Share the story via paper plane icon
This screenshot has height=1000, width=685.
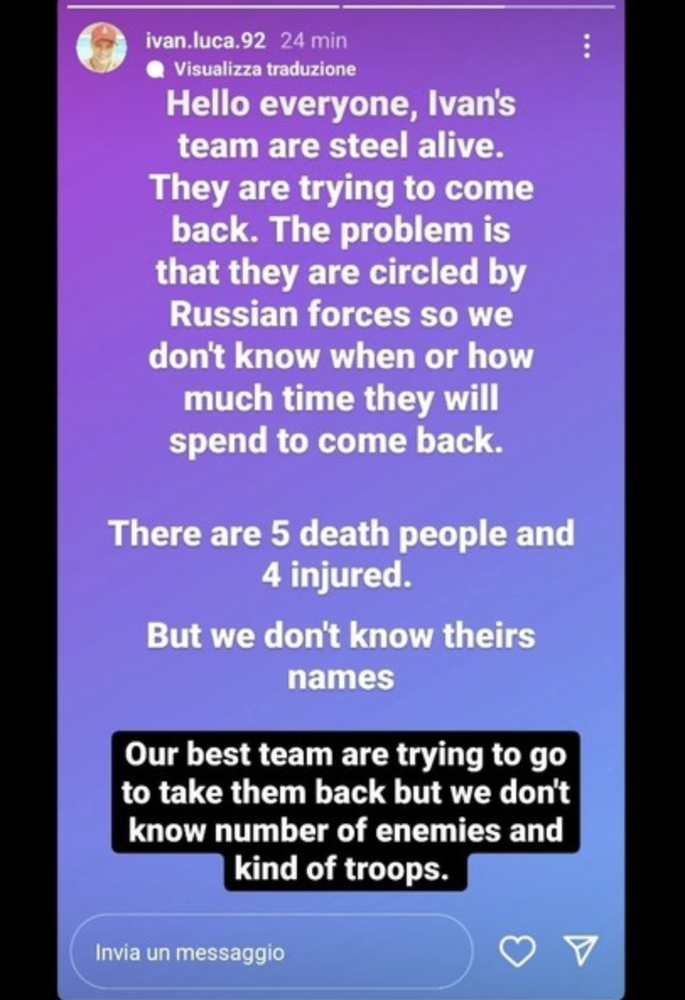point(582,952)
